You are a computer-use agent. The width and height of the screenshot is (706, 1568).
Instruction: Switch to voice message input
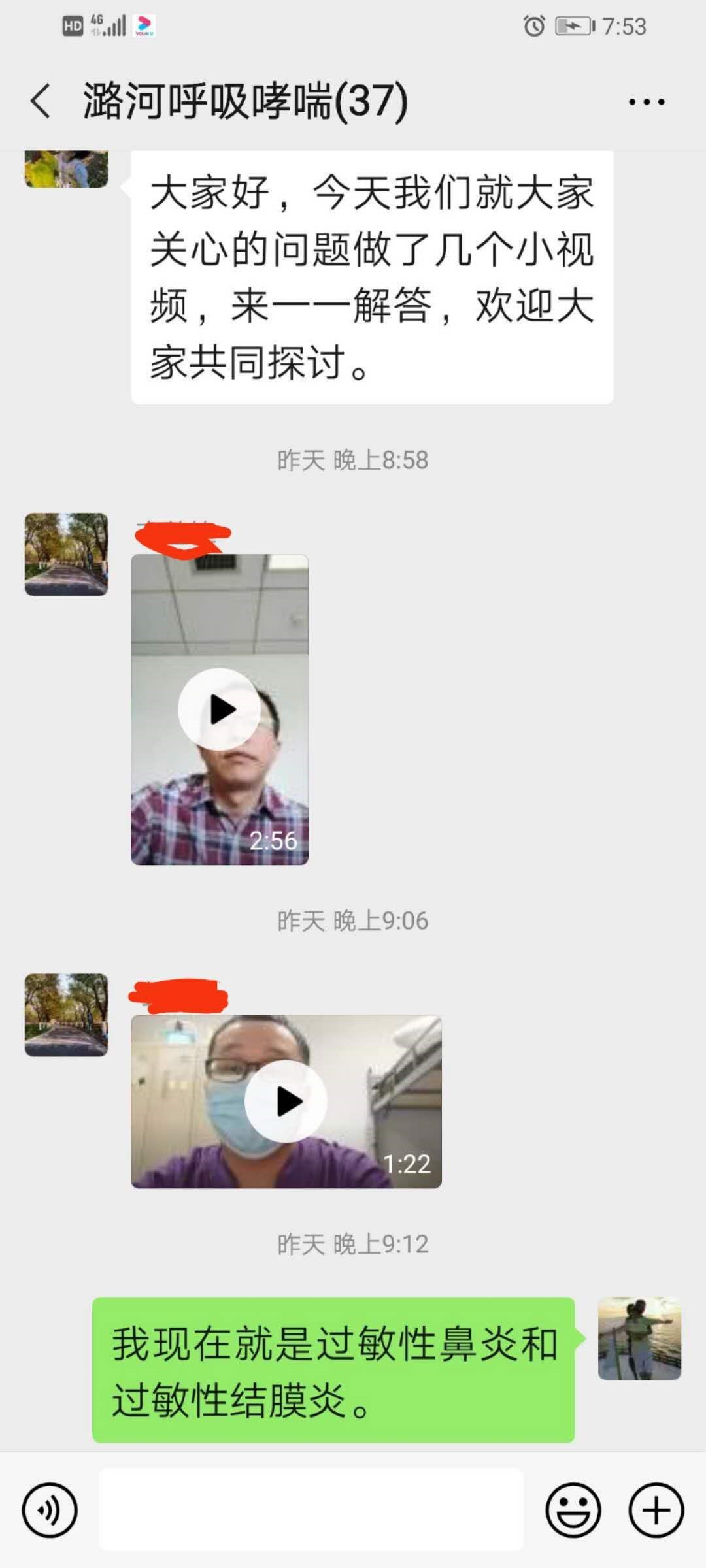click(x=50, y=1511)
